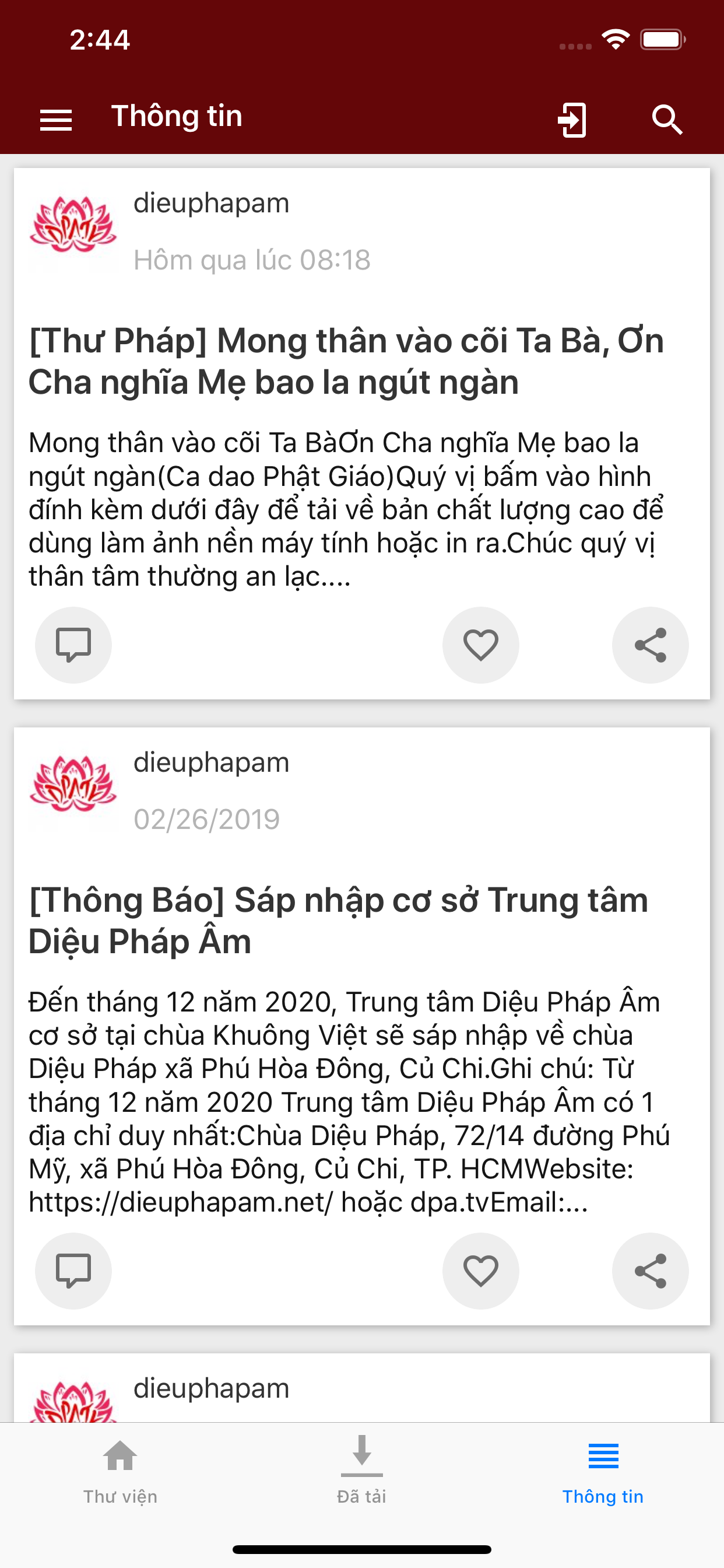Screen dimensions: 724x1568
Task: Share the [Thông Báo] Sáp nhập post
Action: point(650,1271)
